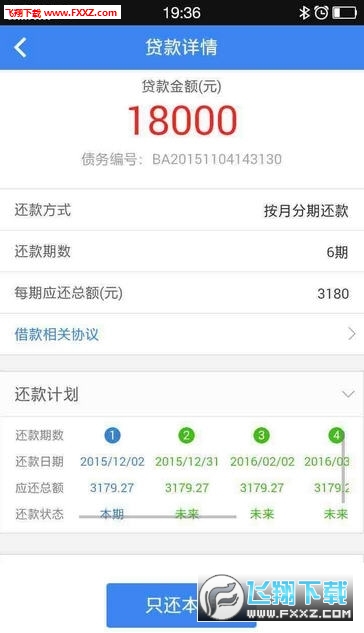Tap the blue 只还本期 repayment button

pos(181,604)
